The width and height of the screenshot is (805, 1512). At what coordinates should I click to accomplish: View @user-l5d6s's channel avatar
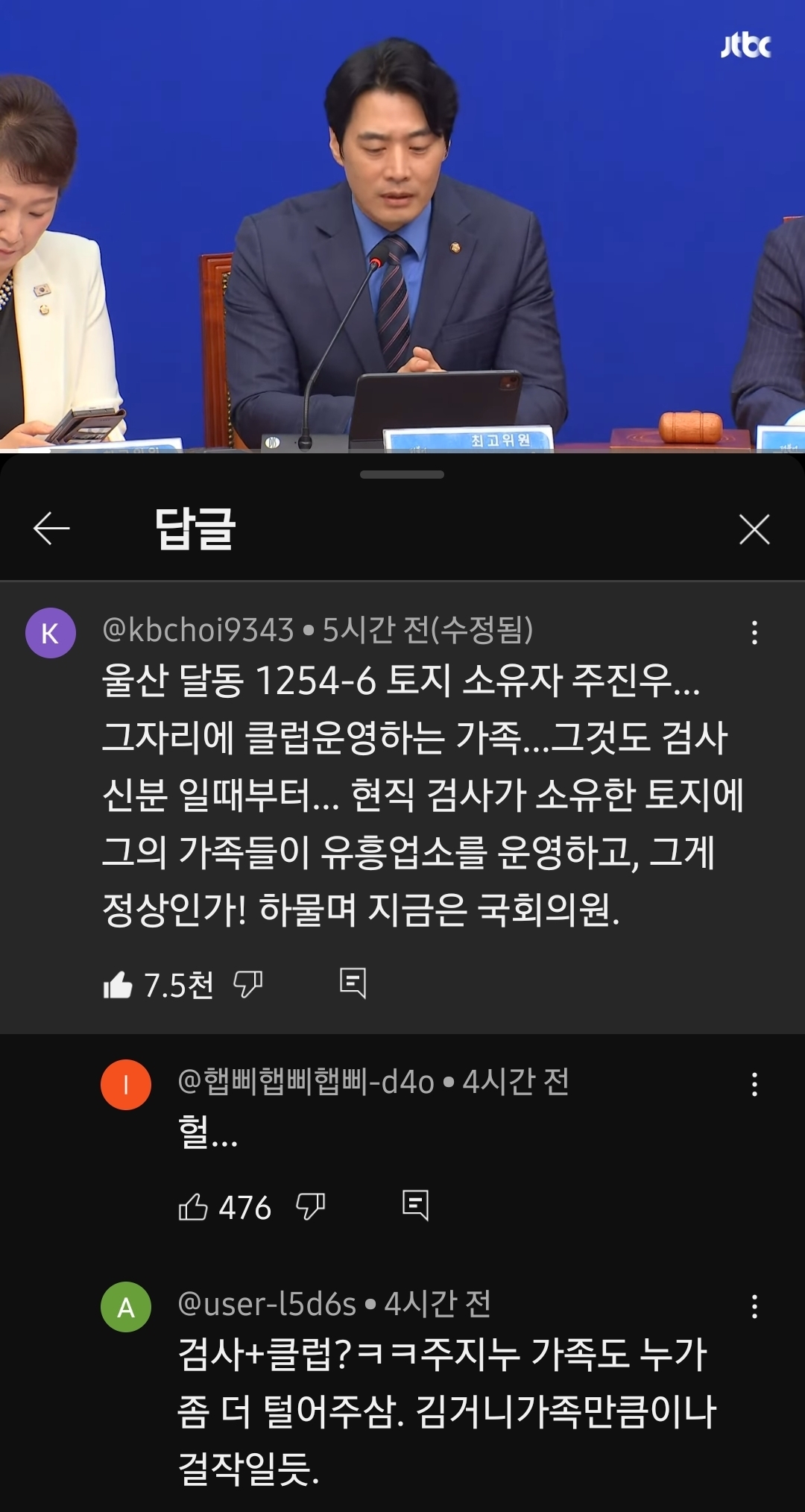pyautogui.click(x=126, y=1306)
